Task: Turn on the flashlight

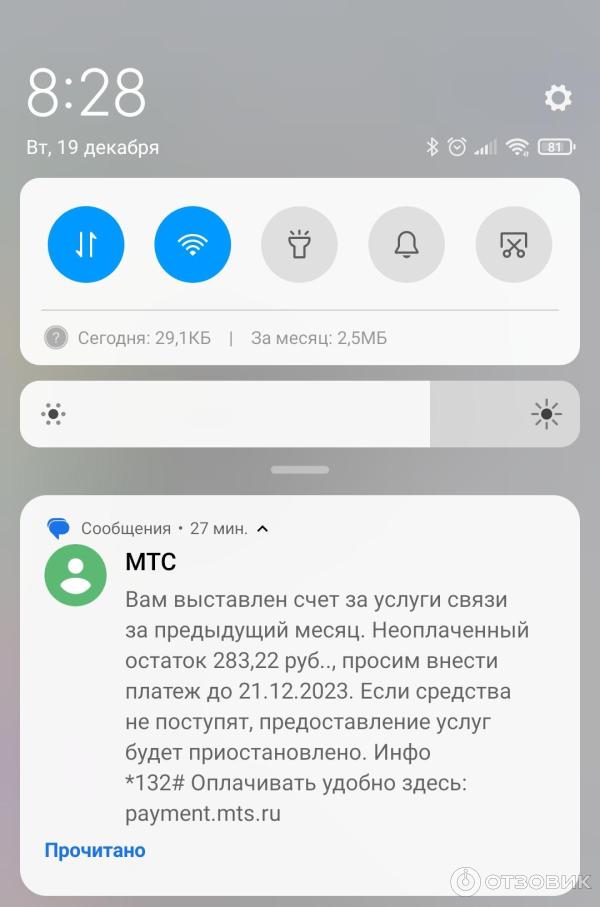Action: point(299,245)
